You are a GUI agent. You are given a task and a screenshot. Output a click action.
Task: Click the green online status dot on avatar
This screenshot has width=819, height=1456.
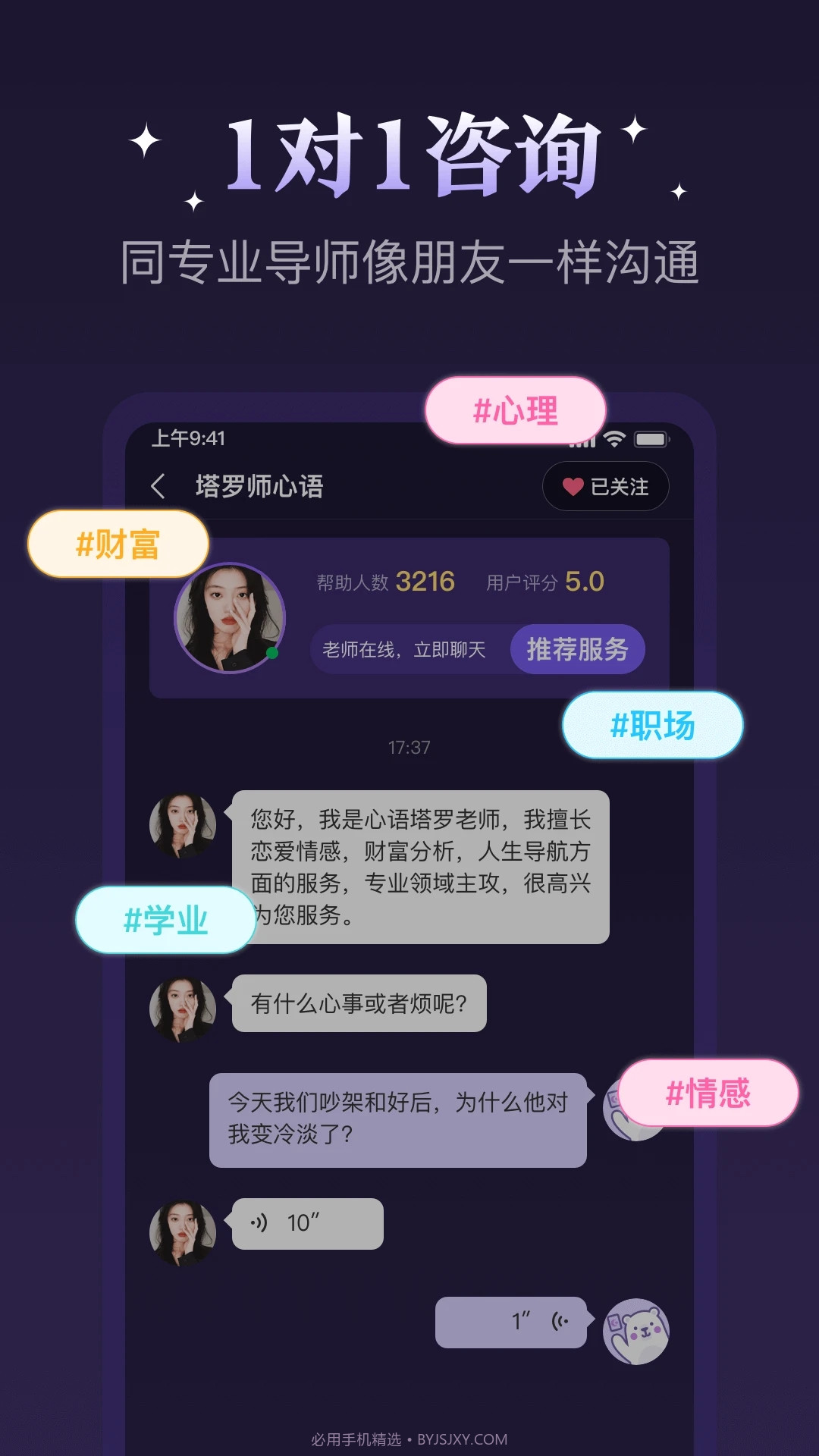point(273,653)
